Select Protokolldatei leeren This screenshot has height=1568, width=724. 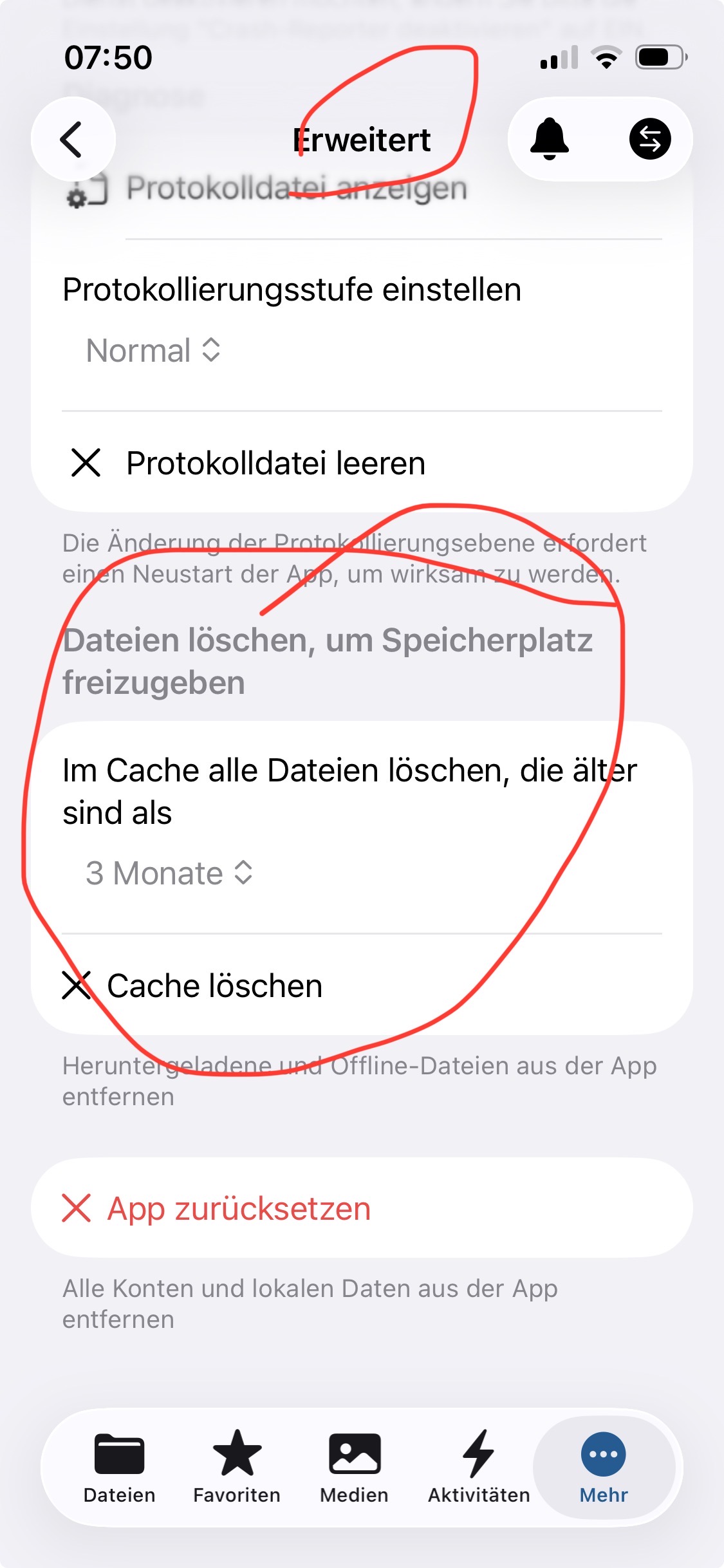275,463
